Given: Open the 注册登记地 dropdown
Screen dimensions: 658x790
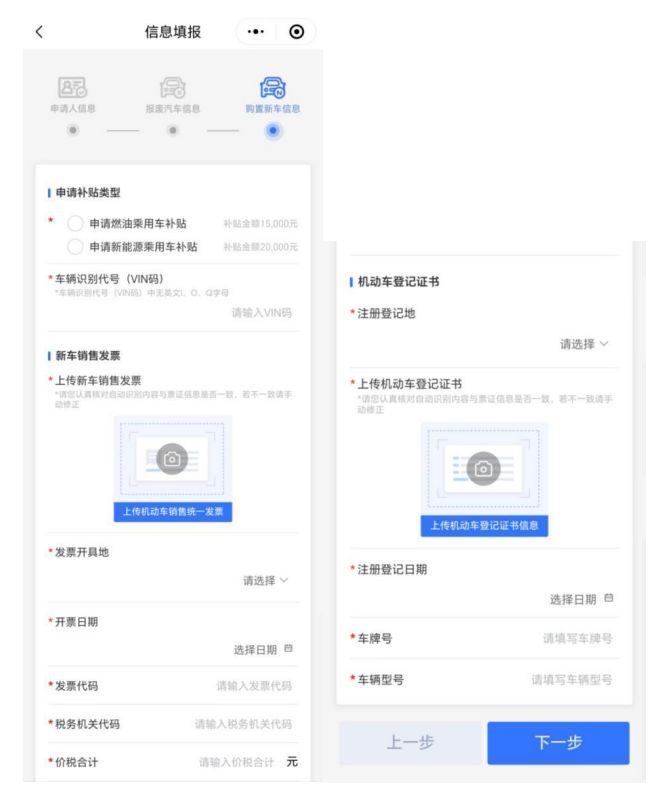Looking at the screenshot, I should (584, 343).
